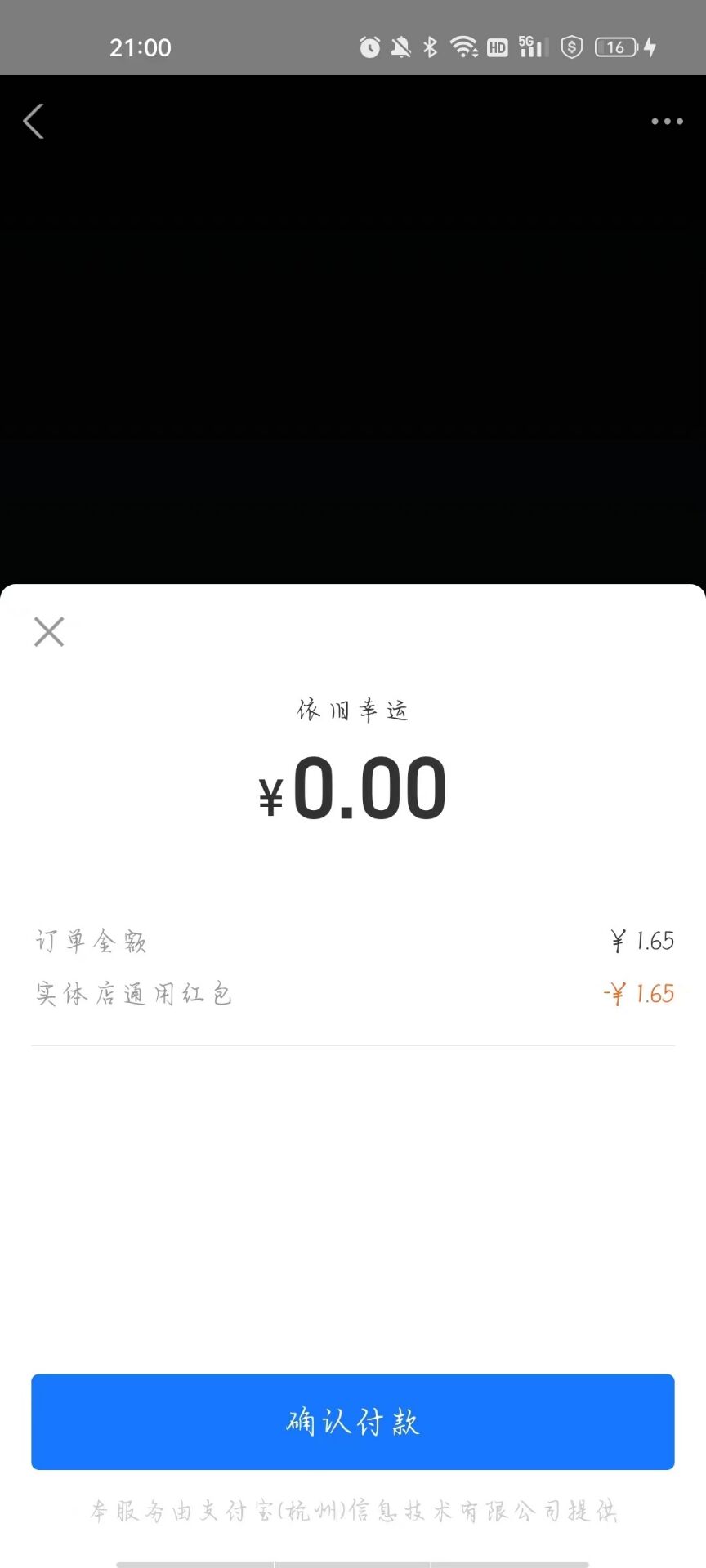
Task: Close the payment sheet
Action: pos(49,631)
